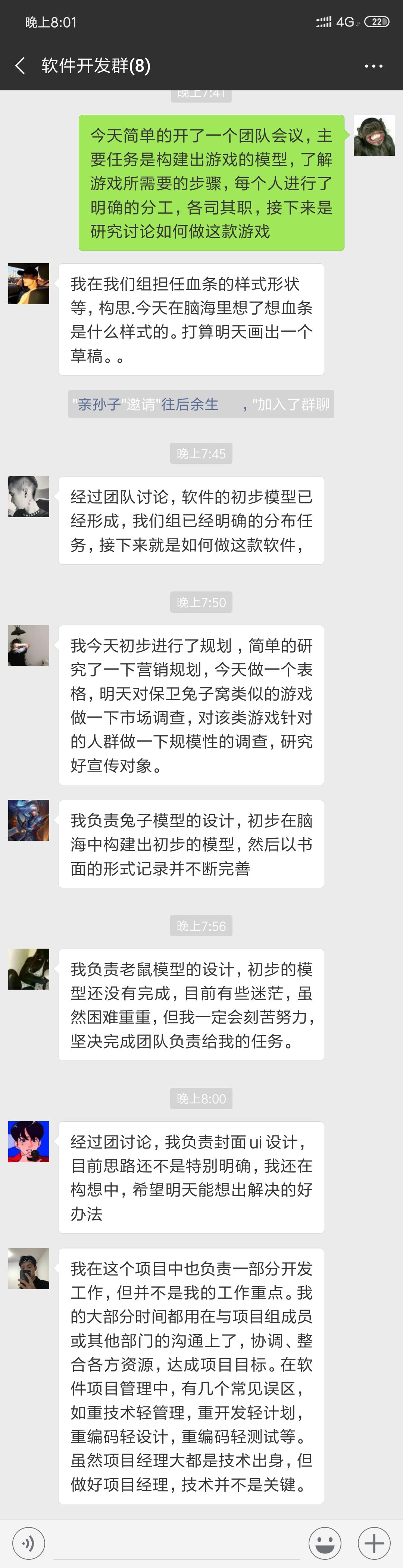View avatar of 封面 ui 设计 message sender

(29, 1141)
